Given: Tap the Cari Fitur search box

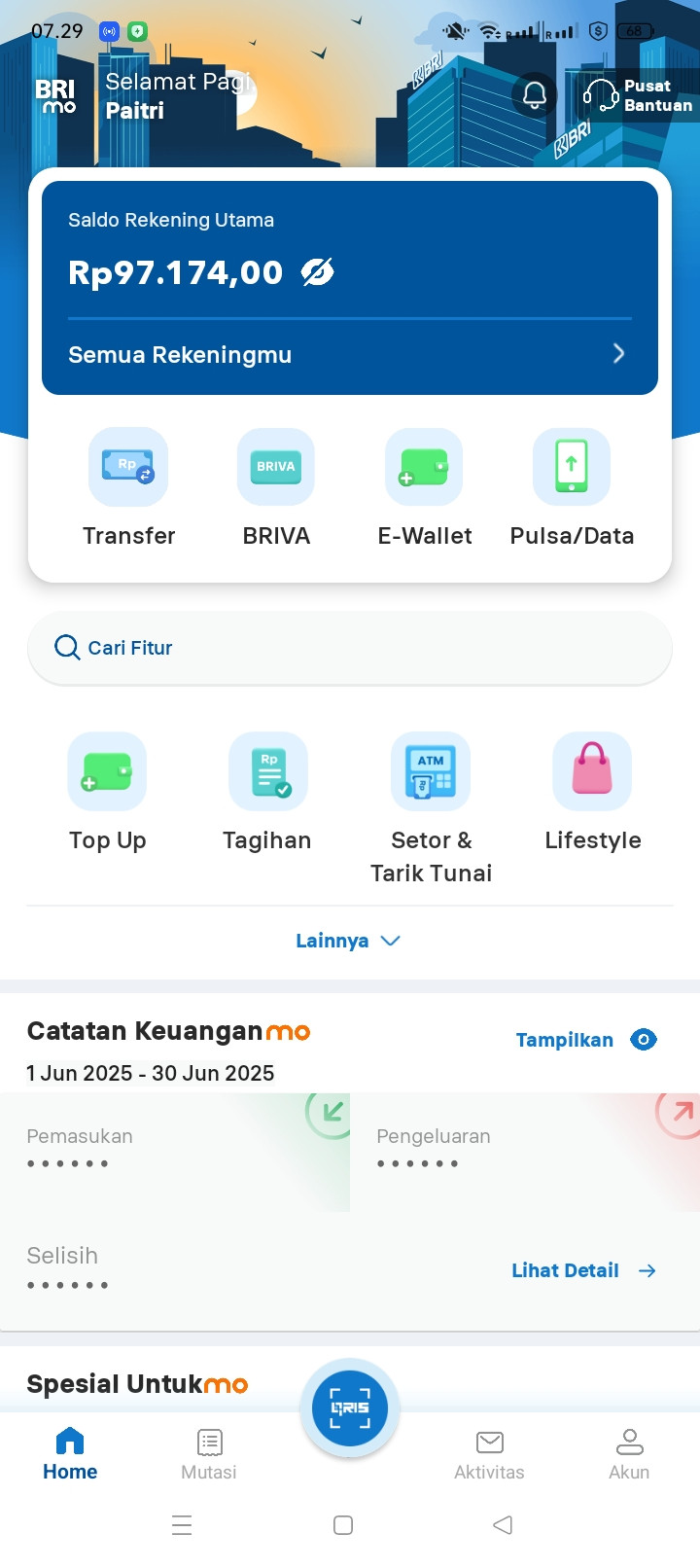Looking at the screenshot, I should tap(349, 648).
